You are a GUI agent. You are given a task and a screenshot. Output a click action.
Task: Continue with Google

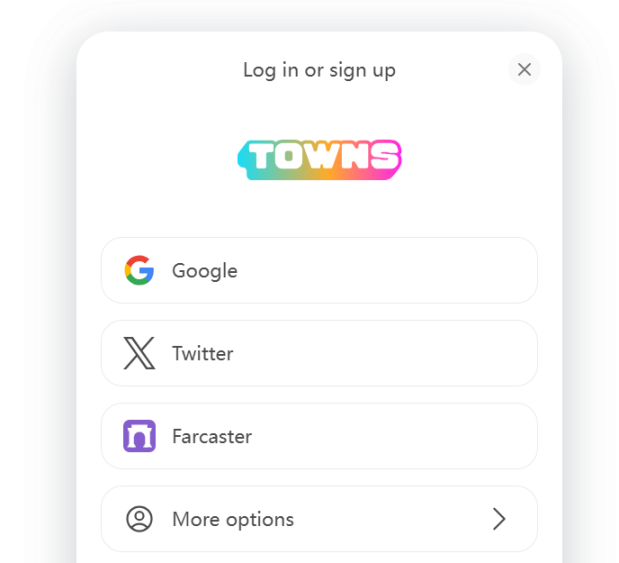click(319, 270)
